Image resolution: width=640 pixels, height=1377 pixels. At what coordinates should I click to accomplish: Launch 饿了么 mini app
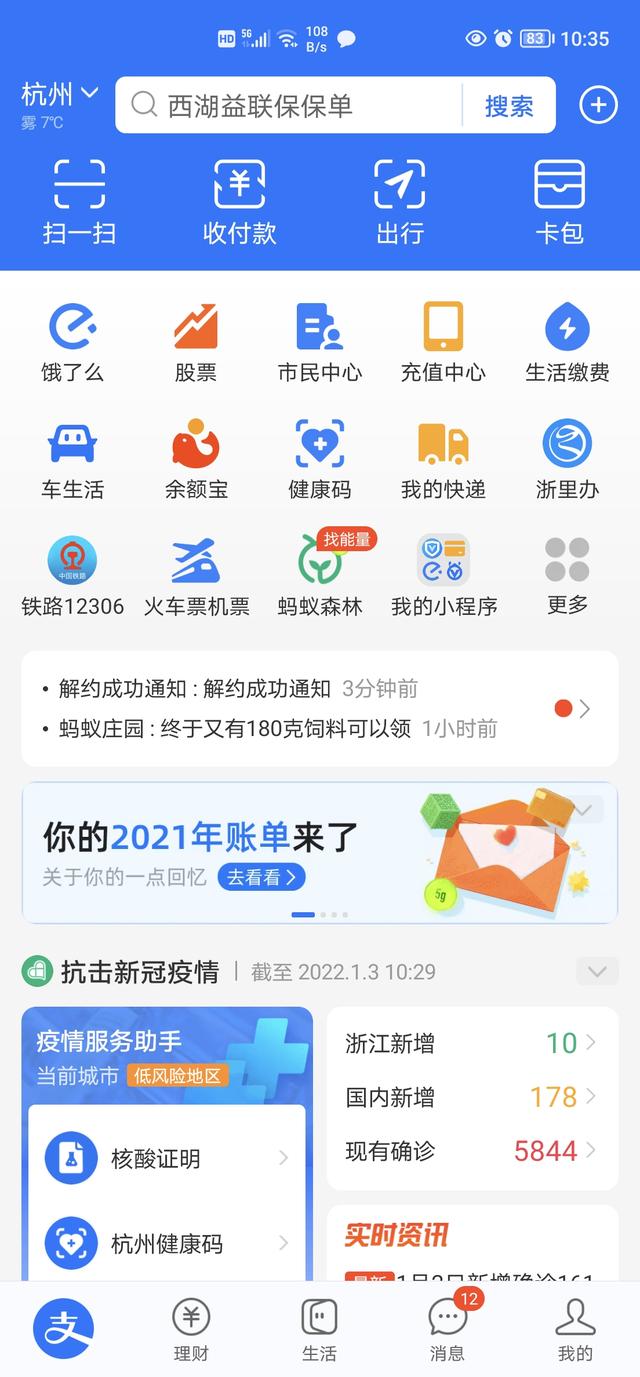(x=72, y=342)
